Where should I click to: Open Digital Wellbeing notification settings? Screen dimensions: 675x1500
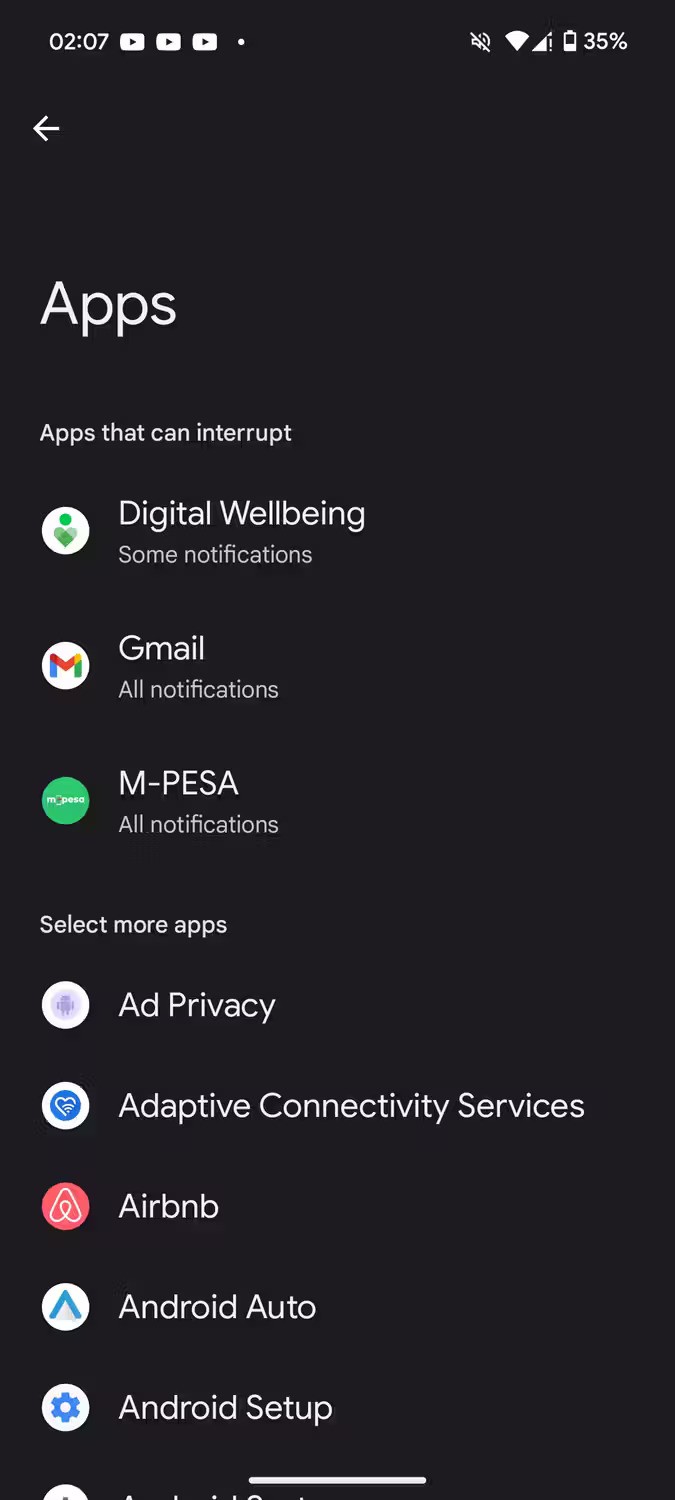(x=241, y=531)
